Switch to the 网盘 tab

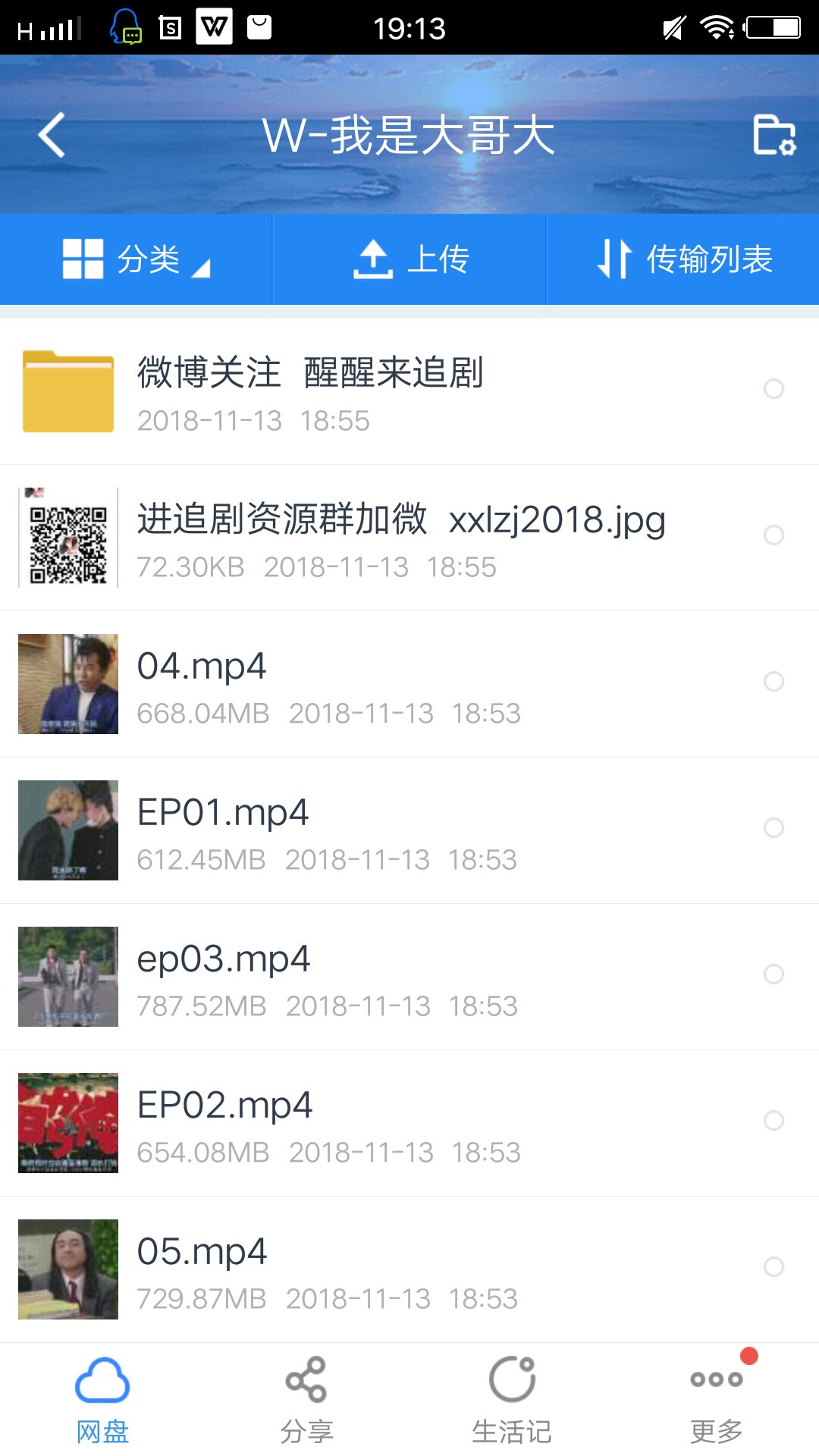click(102, 1399)
